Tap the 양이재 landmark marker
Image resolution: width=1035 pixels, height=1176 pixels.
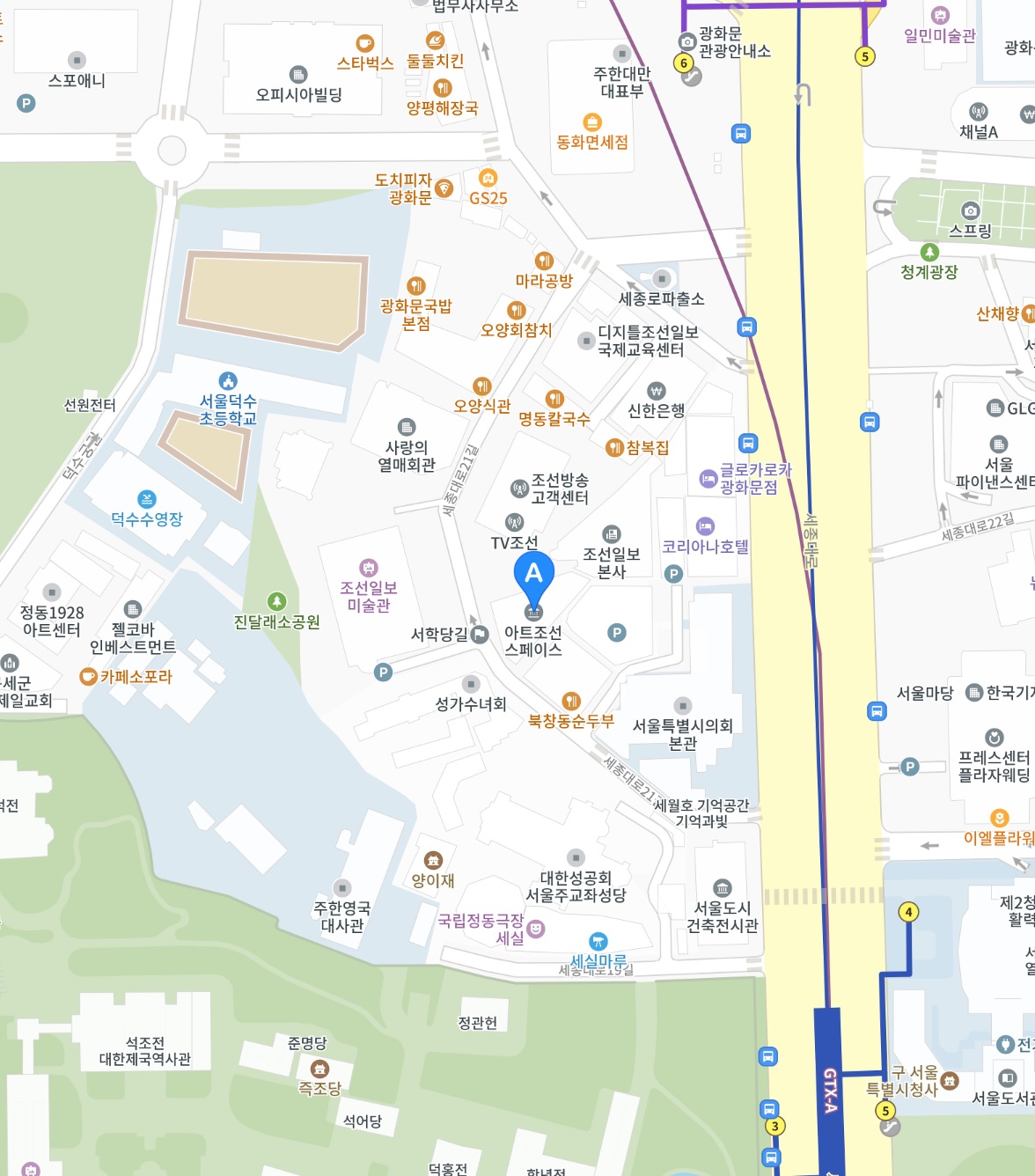point(433,860)
